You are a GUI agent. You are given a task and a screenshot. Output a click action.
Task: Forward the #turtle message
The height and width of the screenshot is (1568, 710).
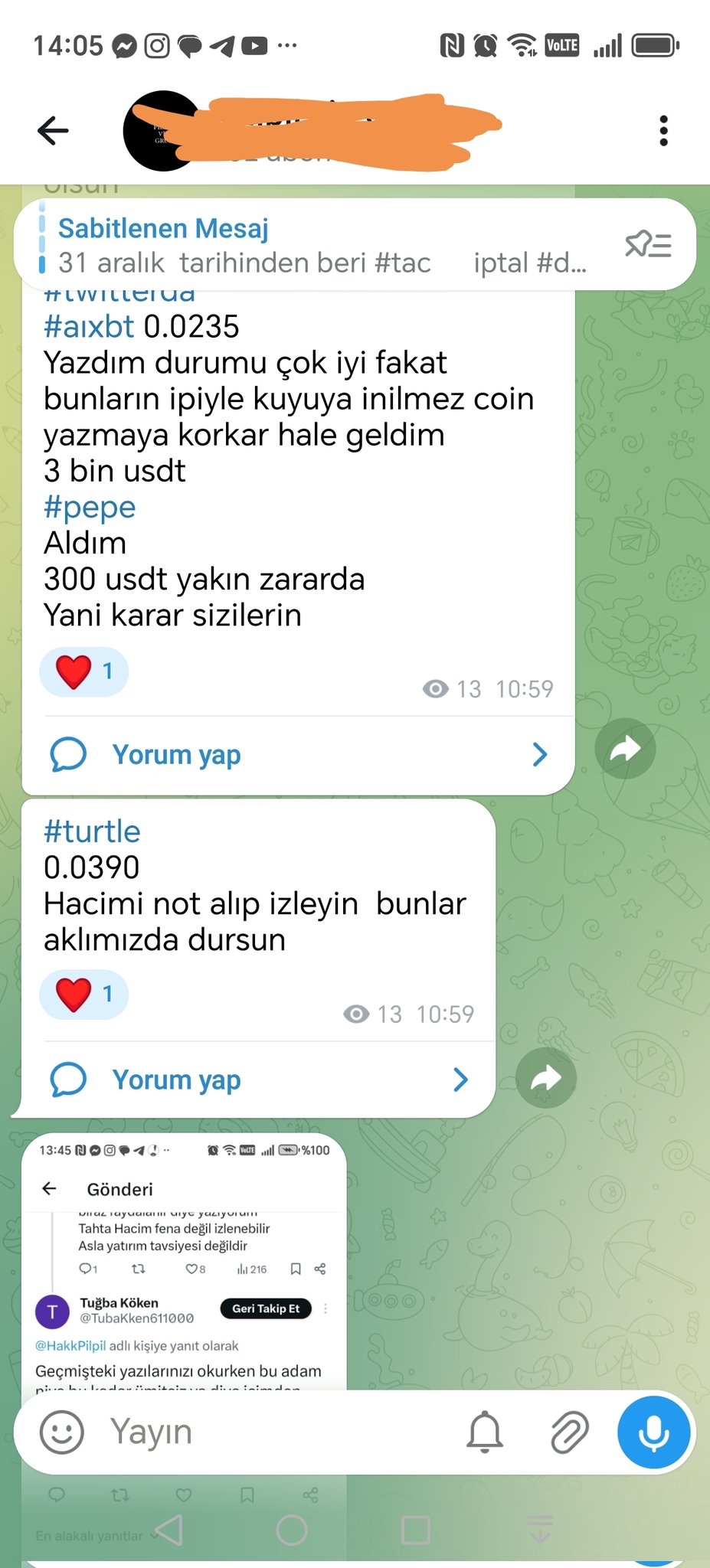pos(545,1078)
